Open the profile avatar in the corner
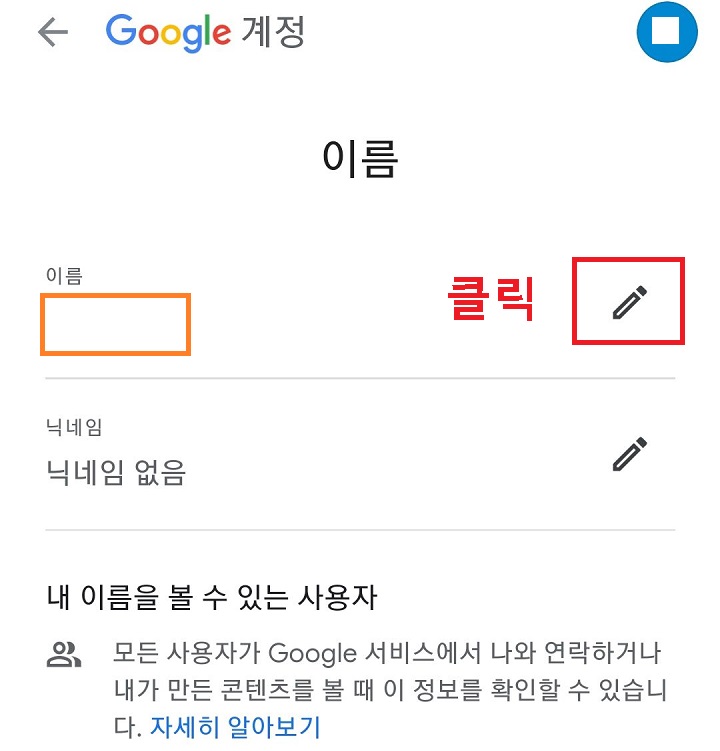 (x=666, y=32)
